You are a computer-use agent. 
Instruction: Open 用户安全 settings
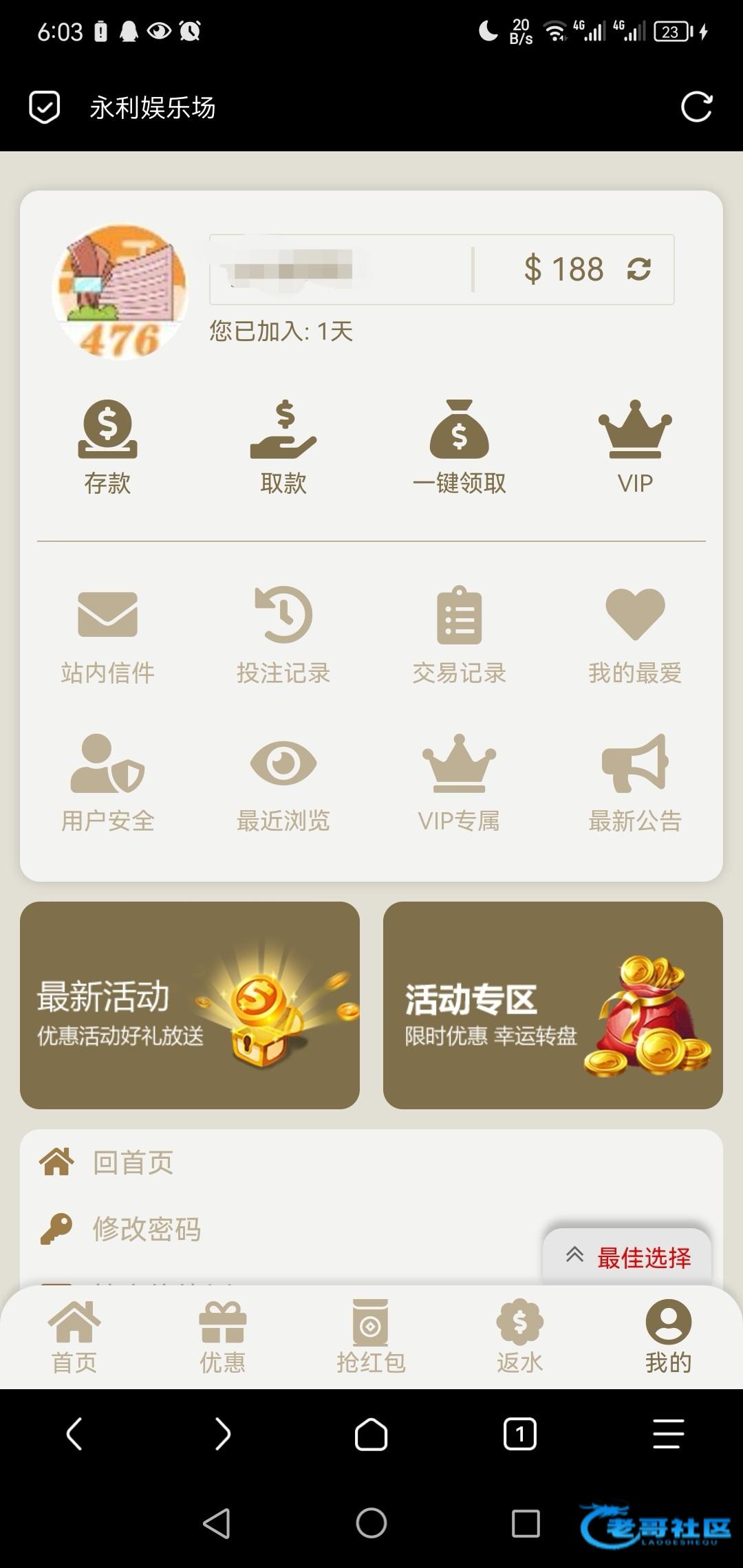pyautogui.click(x=107, y=783)
